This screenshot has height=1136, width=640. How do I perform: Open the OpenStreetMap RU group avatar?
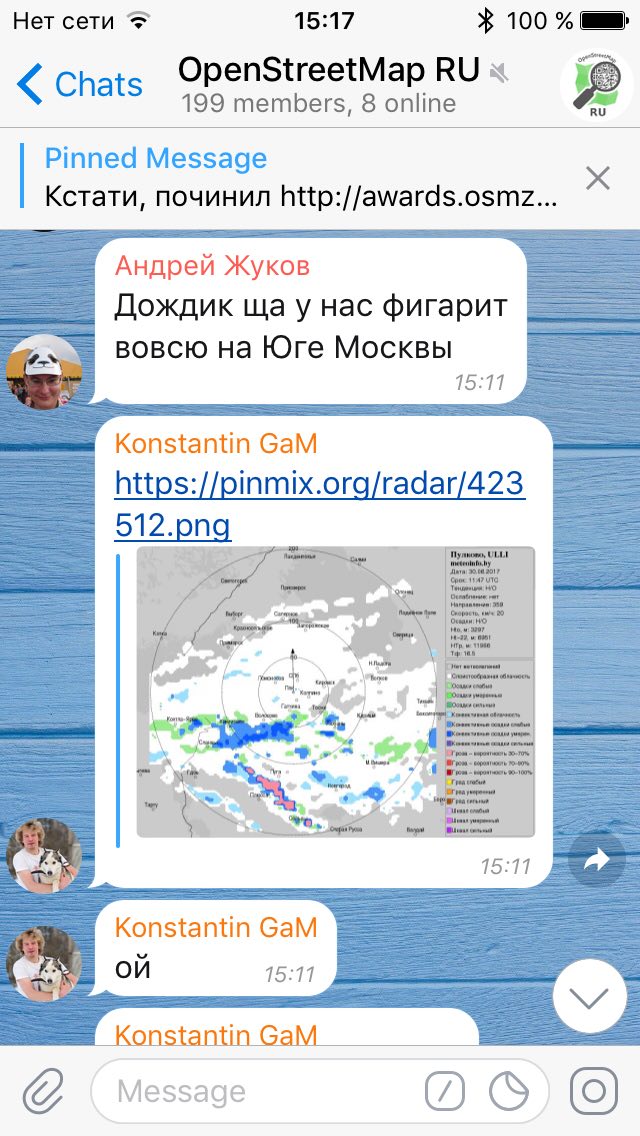(x=596, y=84)
